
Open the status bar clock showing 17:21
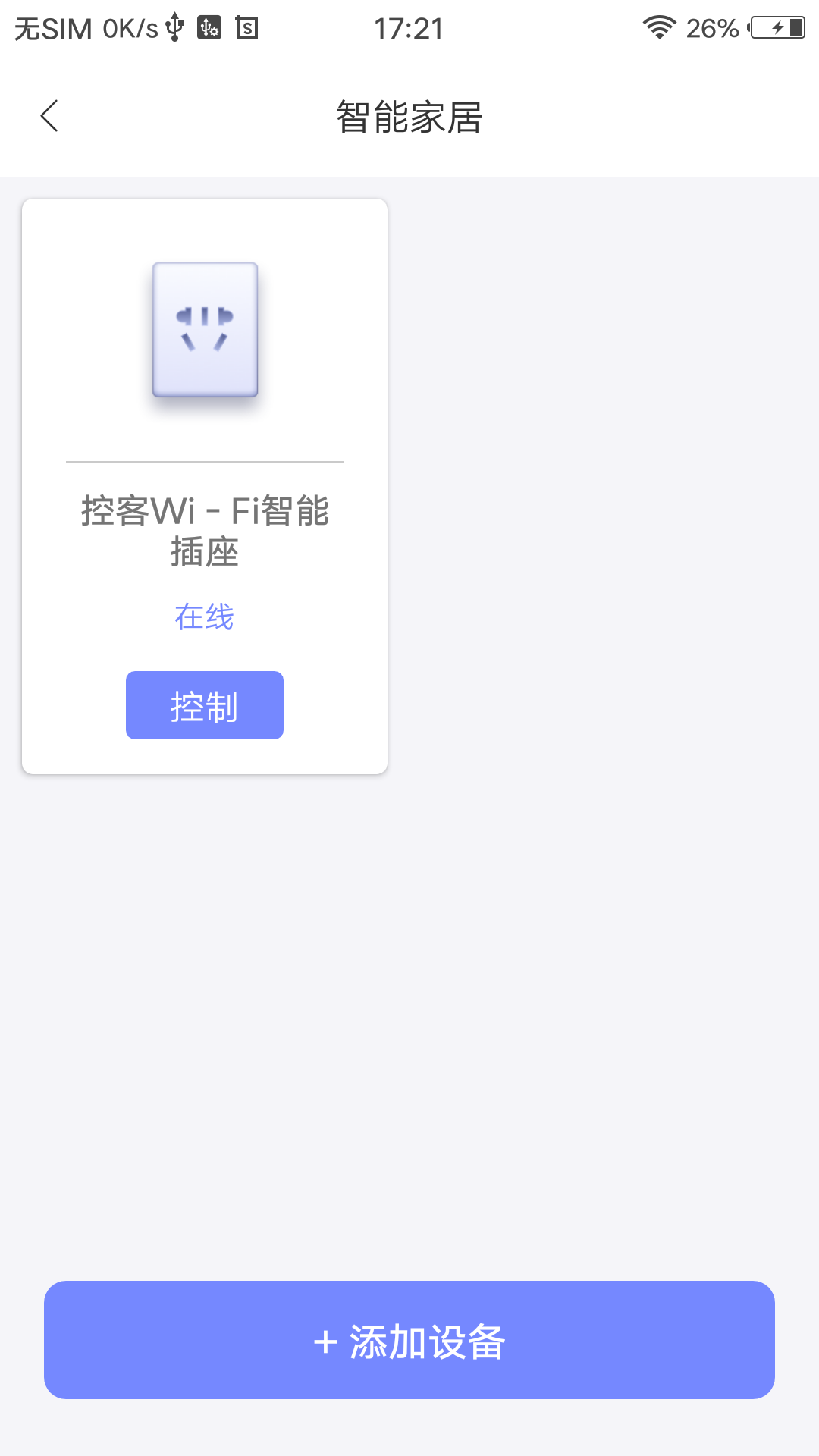pos(409,28)
